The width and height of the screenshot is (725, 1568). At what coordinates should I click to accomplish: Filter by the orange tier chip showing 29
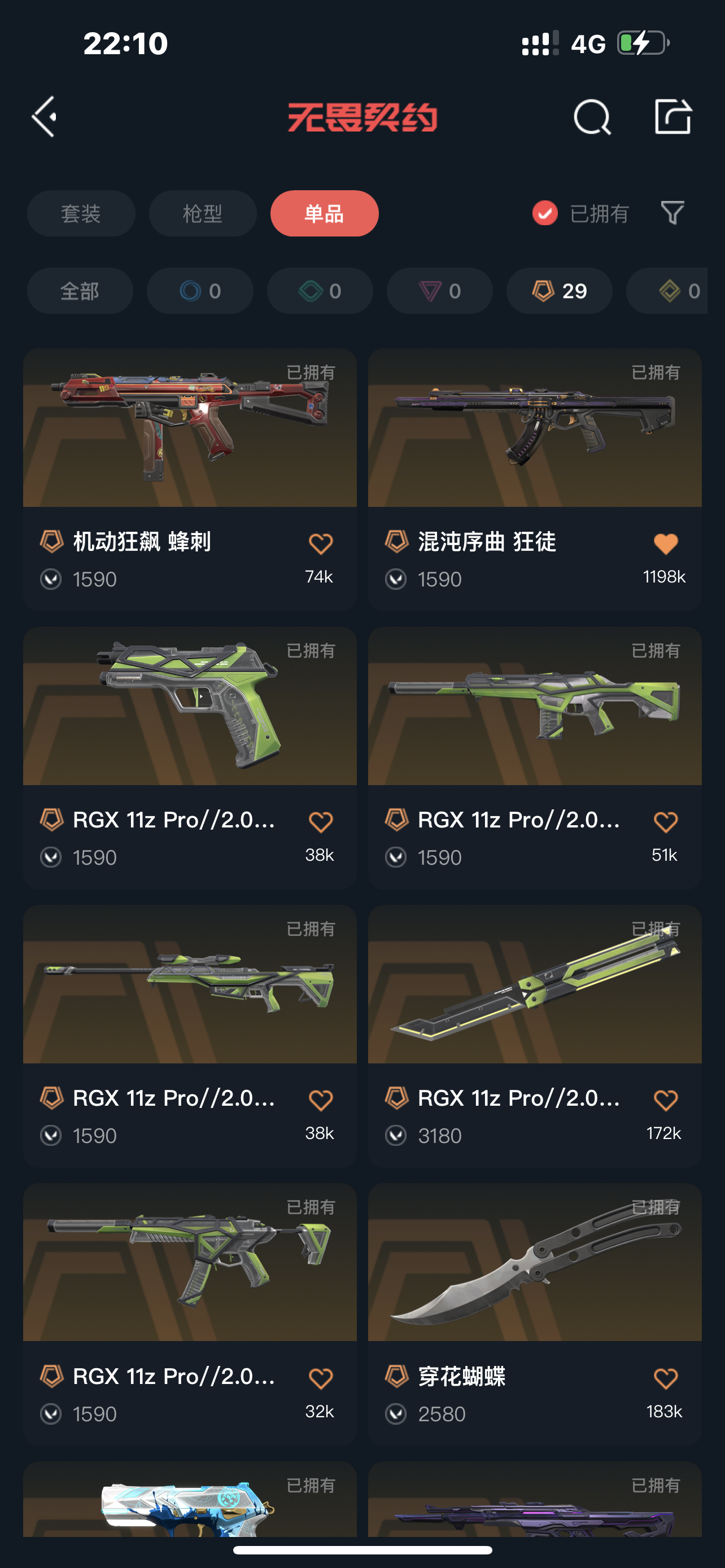(x=559, y=291)
